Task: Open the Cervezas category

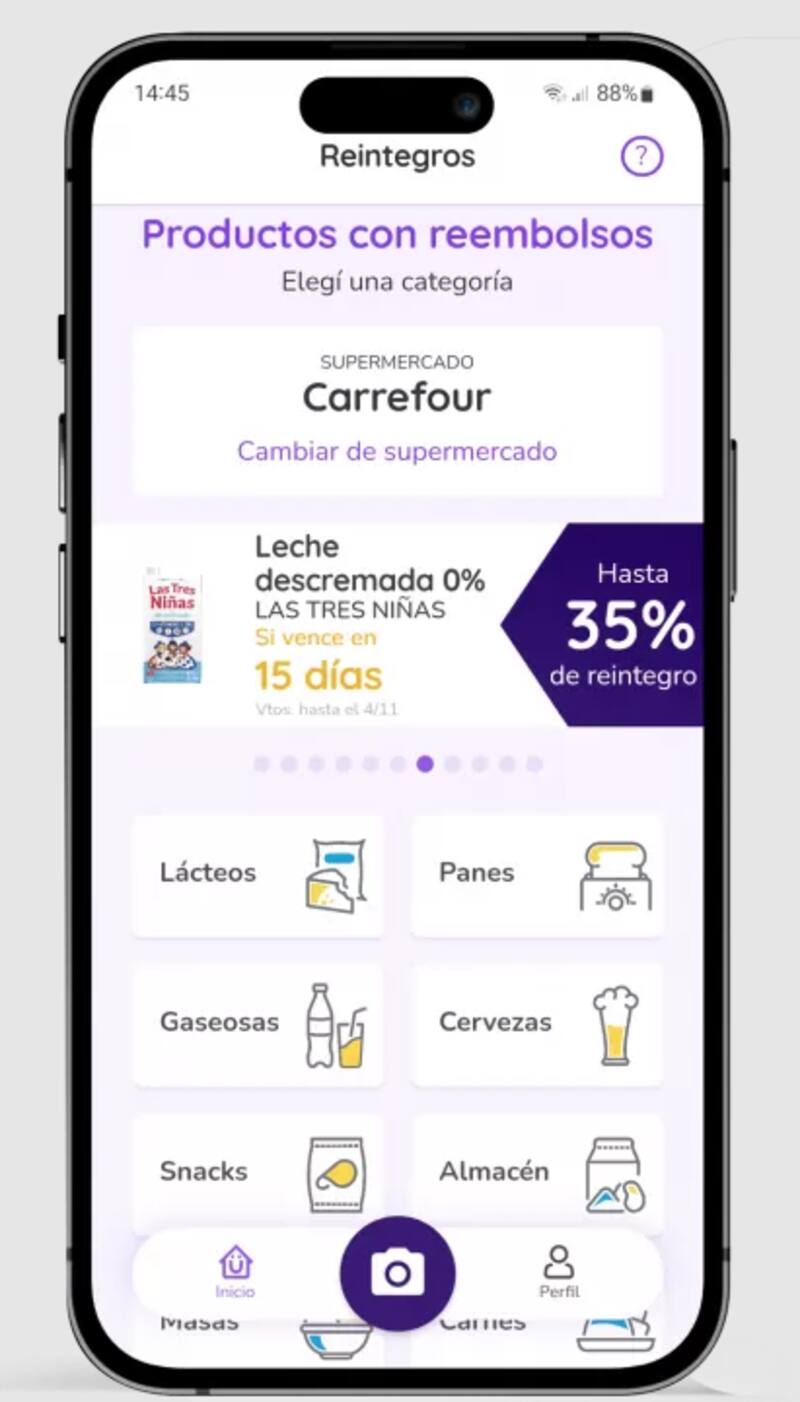Action: click(x=537, y=1024)
